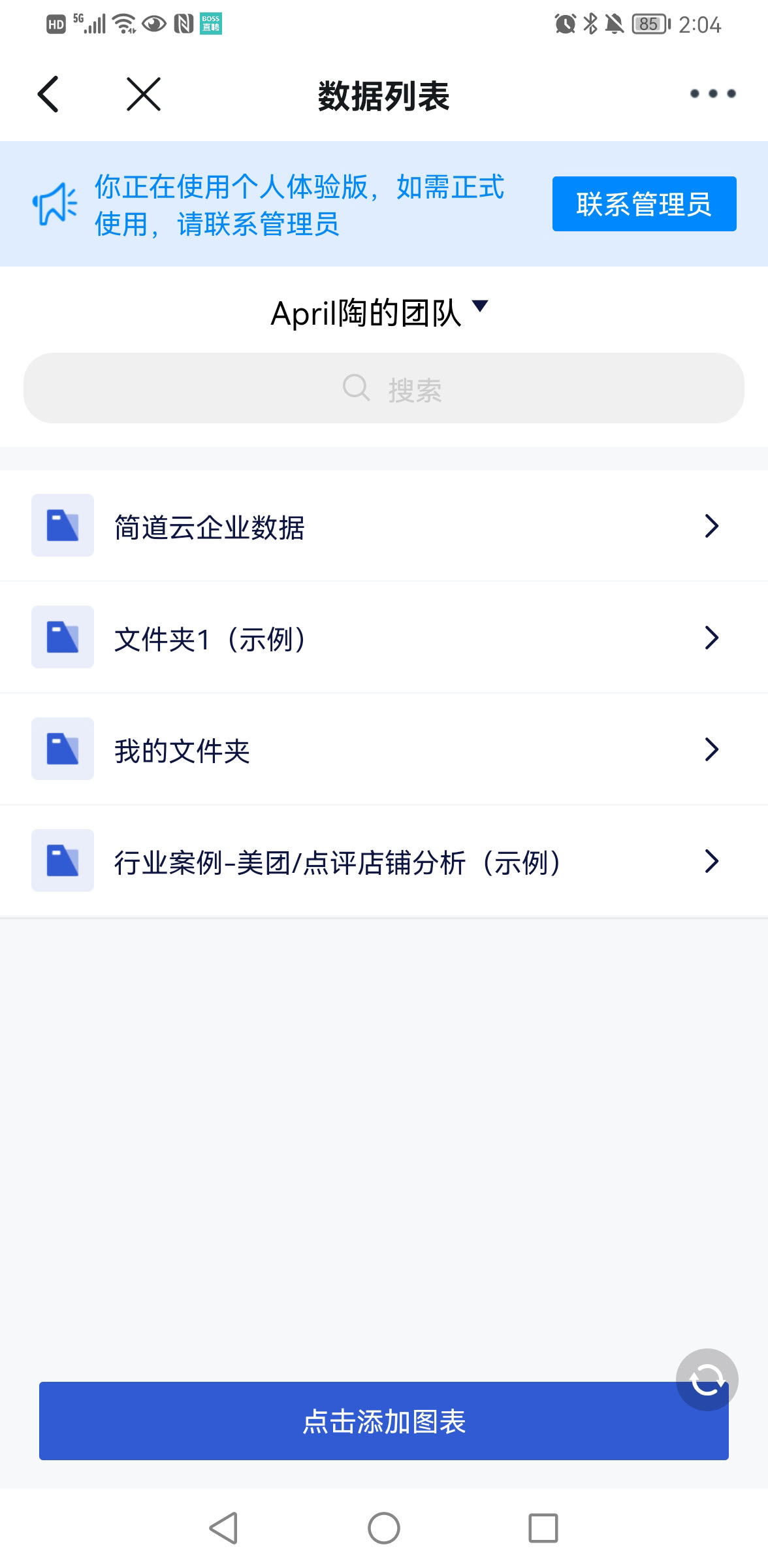The height and width of the screenshot is (1568, 768).
Task: Tap the 联系管理员 button
Action: pos(644,204)
